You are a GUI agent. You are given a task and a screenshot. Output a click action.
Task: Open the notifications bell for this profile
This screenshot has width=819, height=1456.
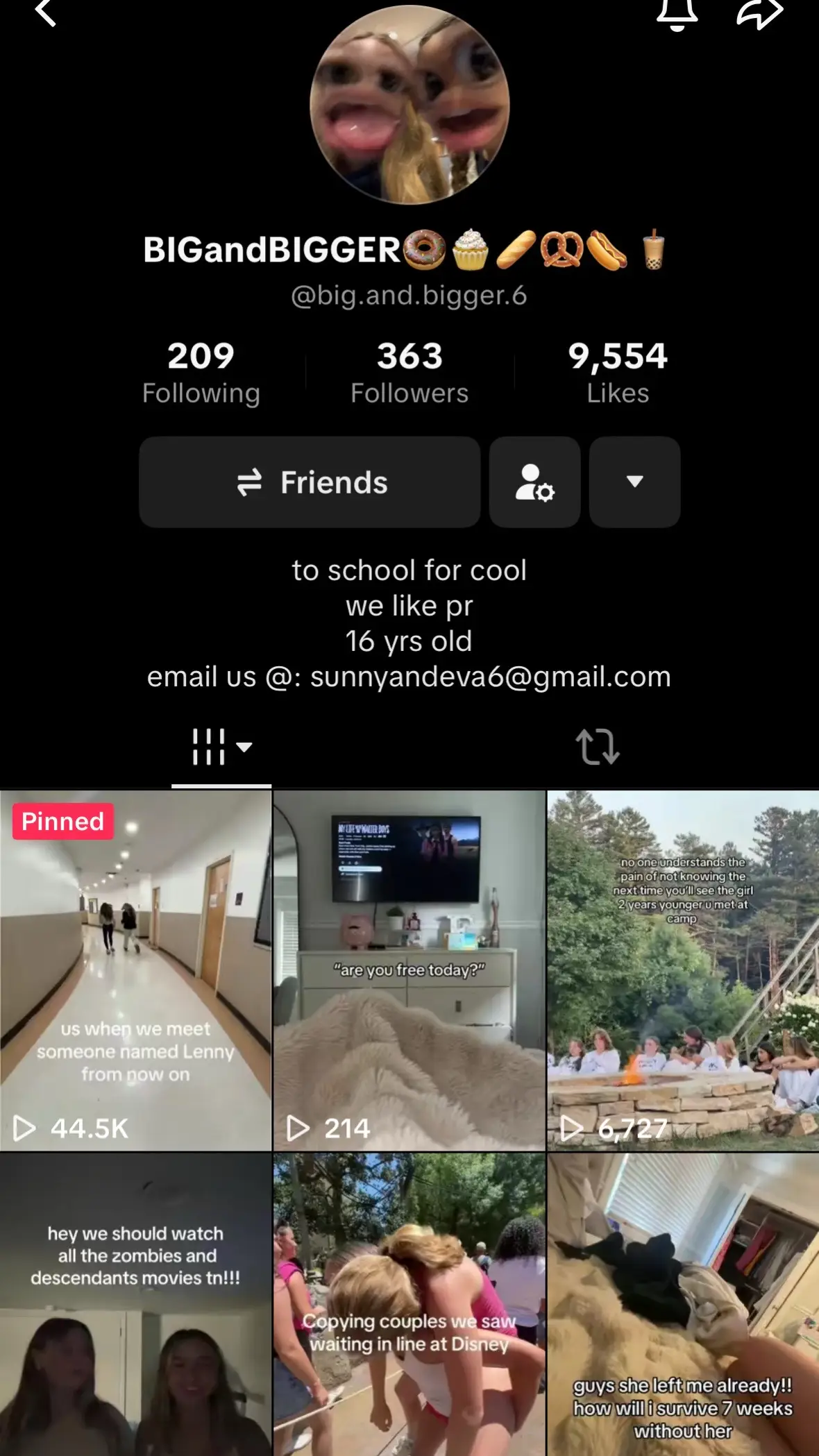coord(677,12)
